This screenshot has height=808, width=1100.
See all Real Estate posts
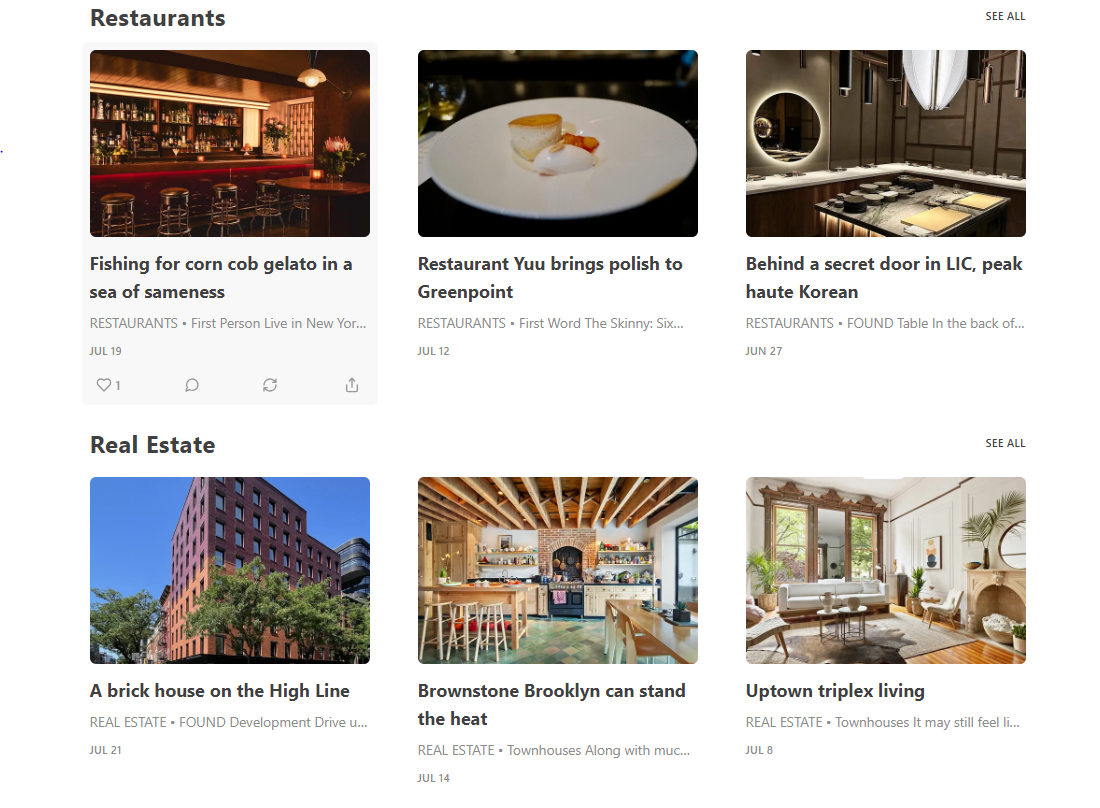[x=1005, y=443]
